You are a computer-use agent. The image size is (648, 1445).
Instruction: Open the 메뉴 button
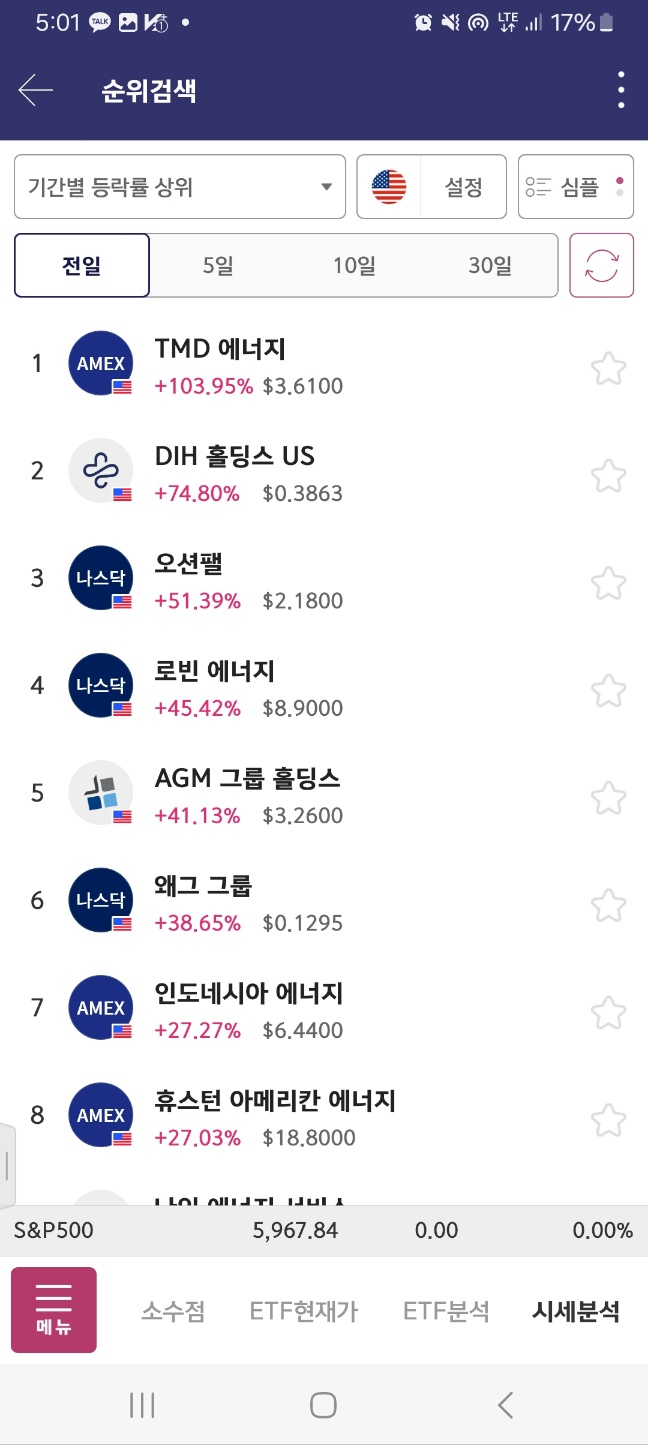pyautogui.click(x=54, y=1310)
